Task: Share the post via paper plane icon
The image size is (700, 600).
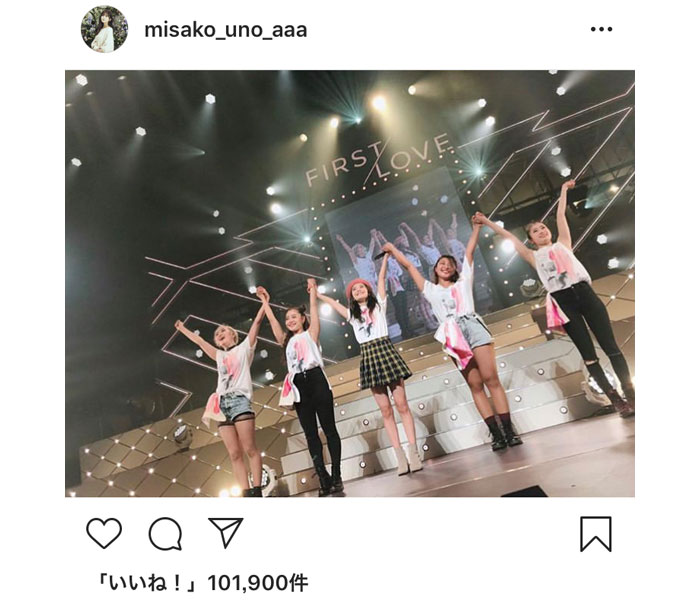Action: pyautogui.click(x=225, y=533)
